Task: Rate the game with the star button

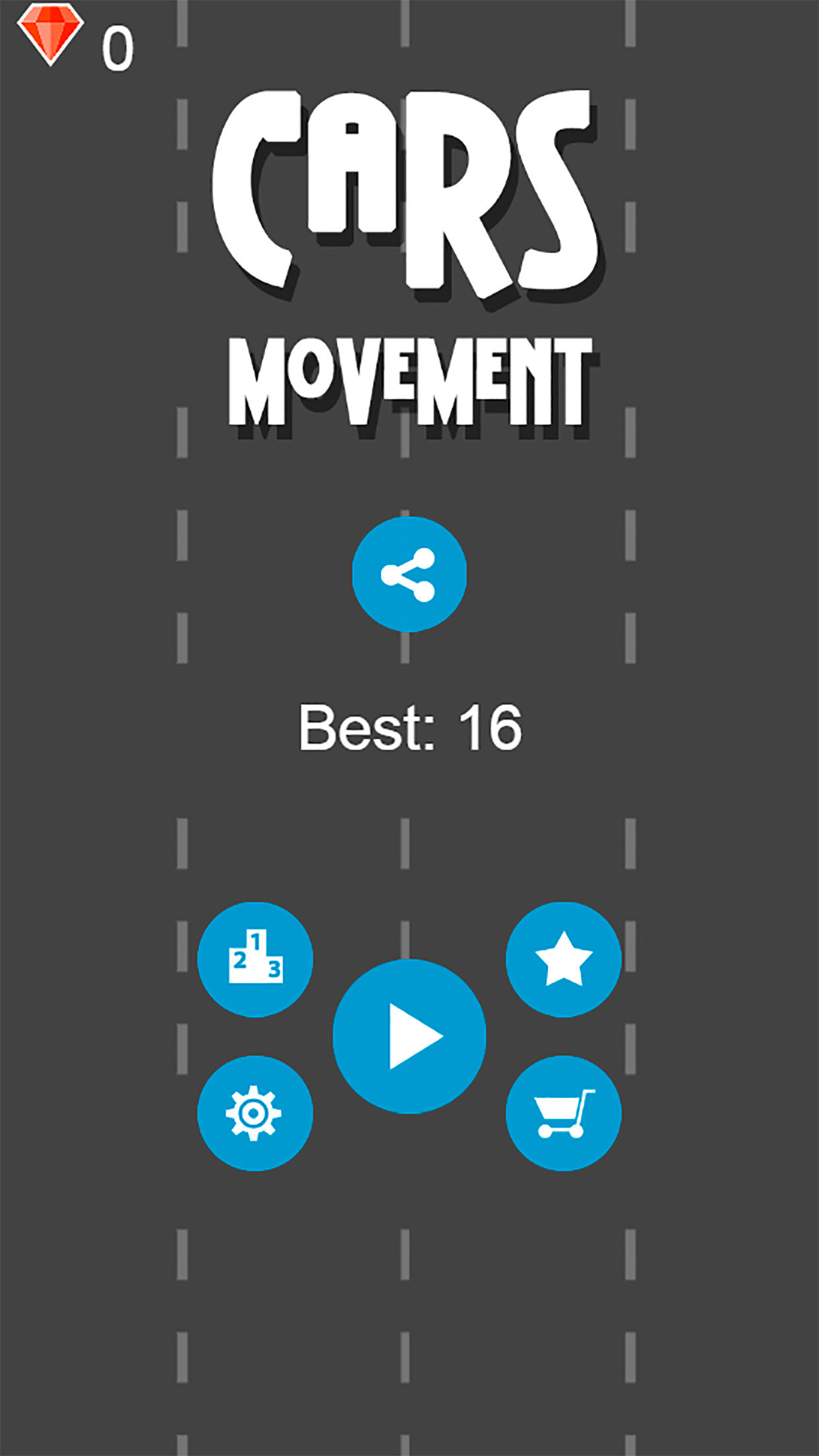Action: pyautogui.click(x=563, y=959)
